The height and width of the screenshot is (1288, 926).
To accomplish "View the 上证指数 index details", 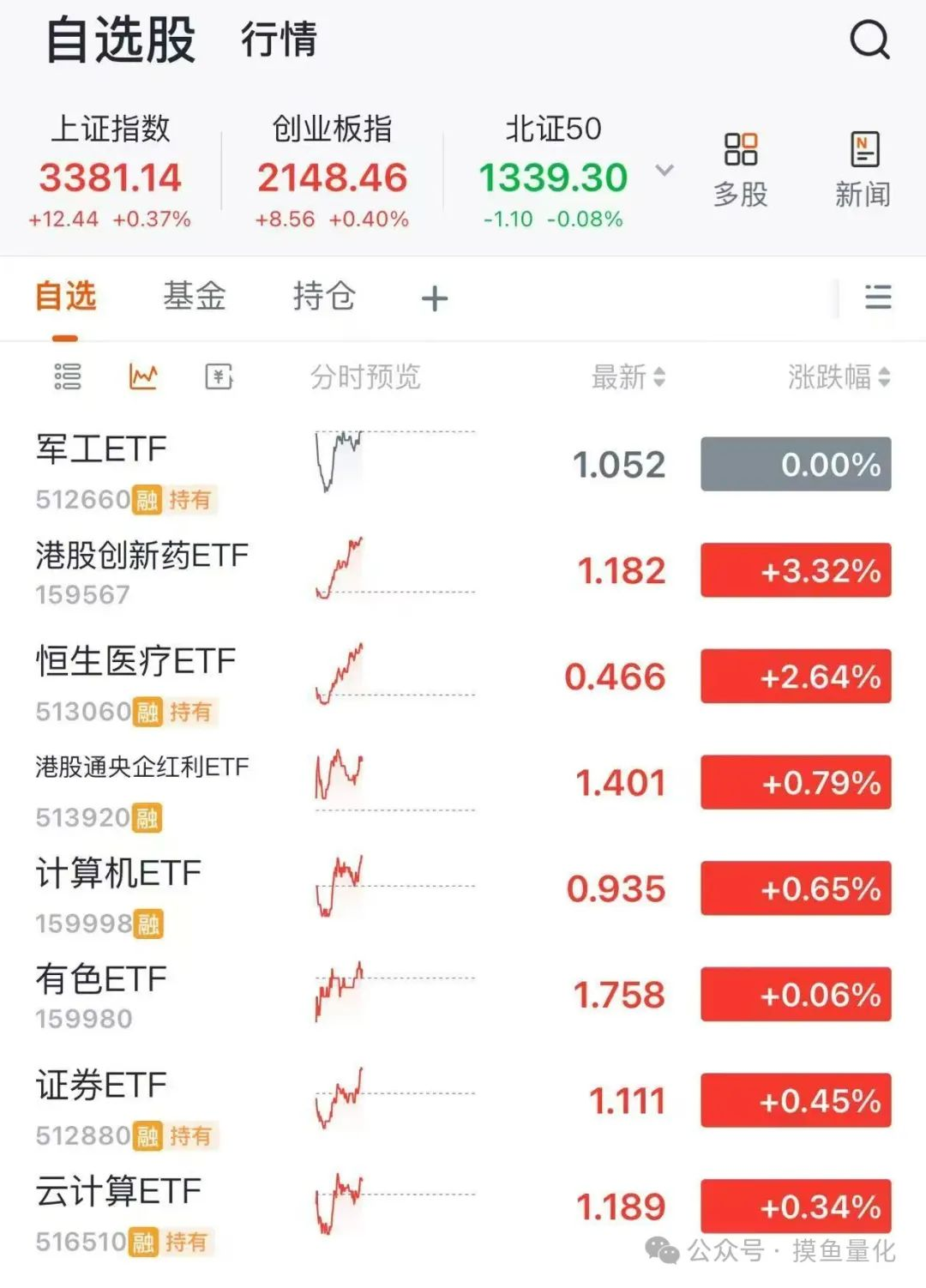I will tap(111, 172).
